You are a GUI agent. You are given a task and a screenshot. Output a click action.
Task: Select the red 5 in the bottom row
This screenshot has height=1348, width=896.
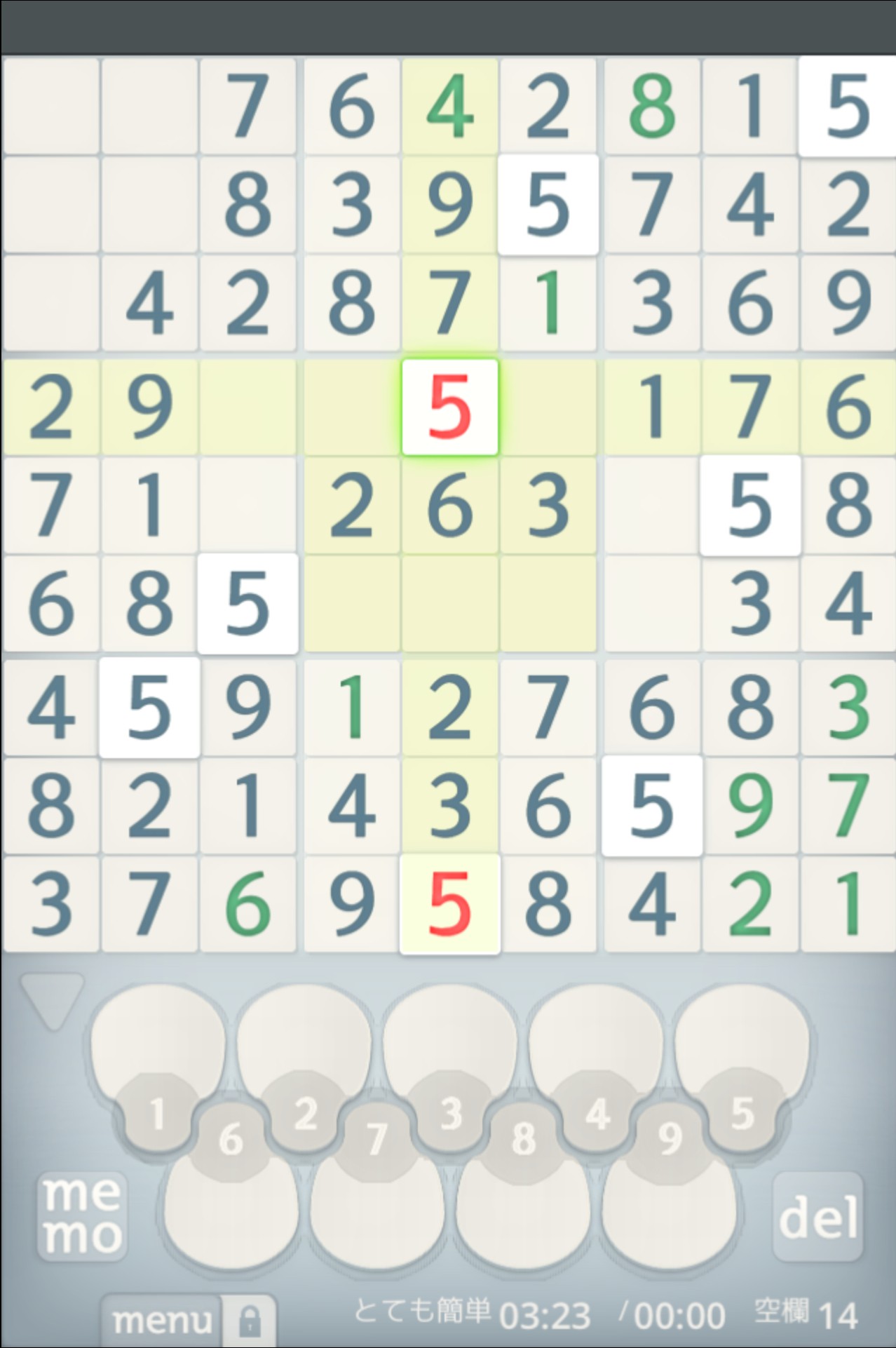[x=449, y=904]
